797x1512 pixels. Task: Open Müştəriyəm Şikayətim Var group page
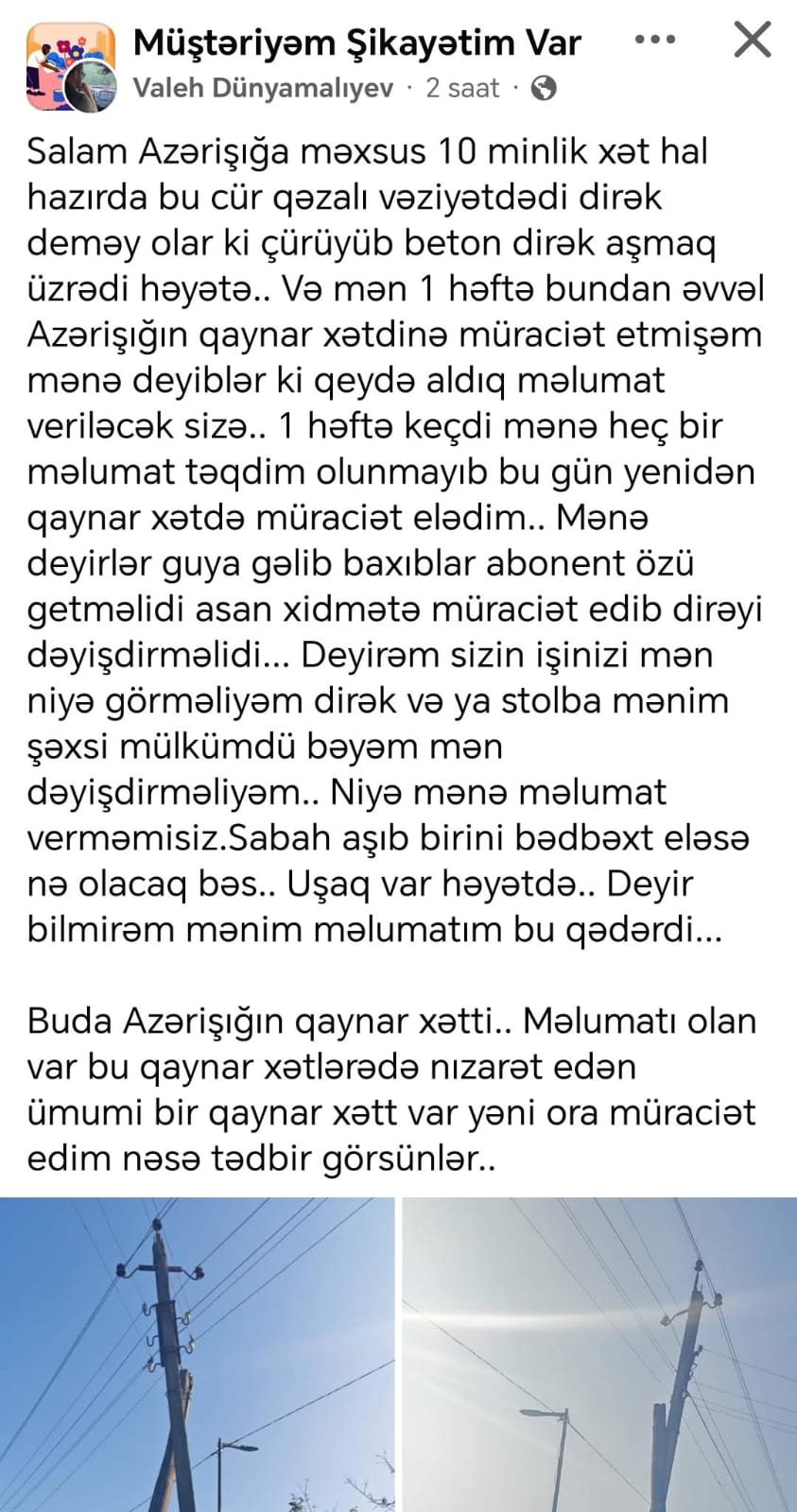[356, 42]
